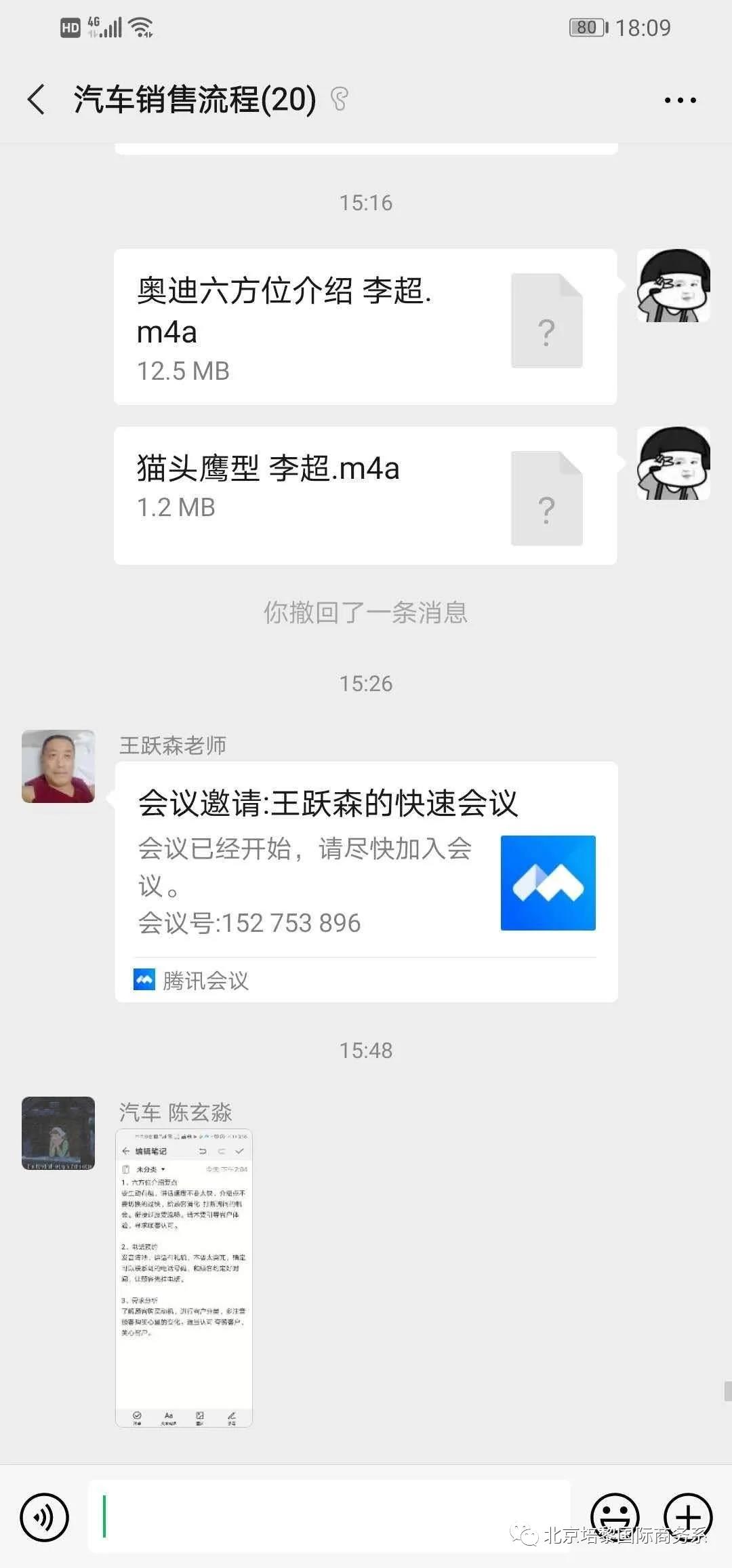This screenshot has width=732, height=1568.
Task: Switch to voice message input
Action: tap(45, 1517)
